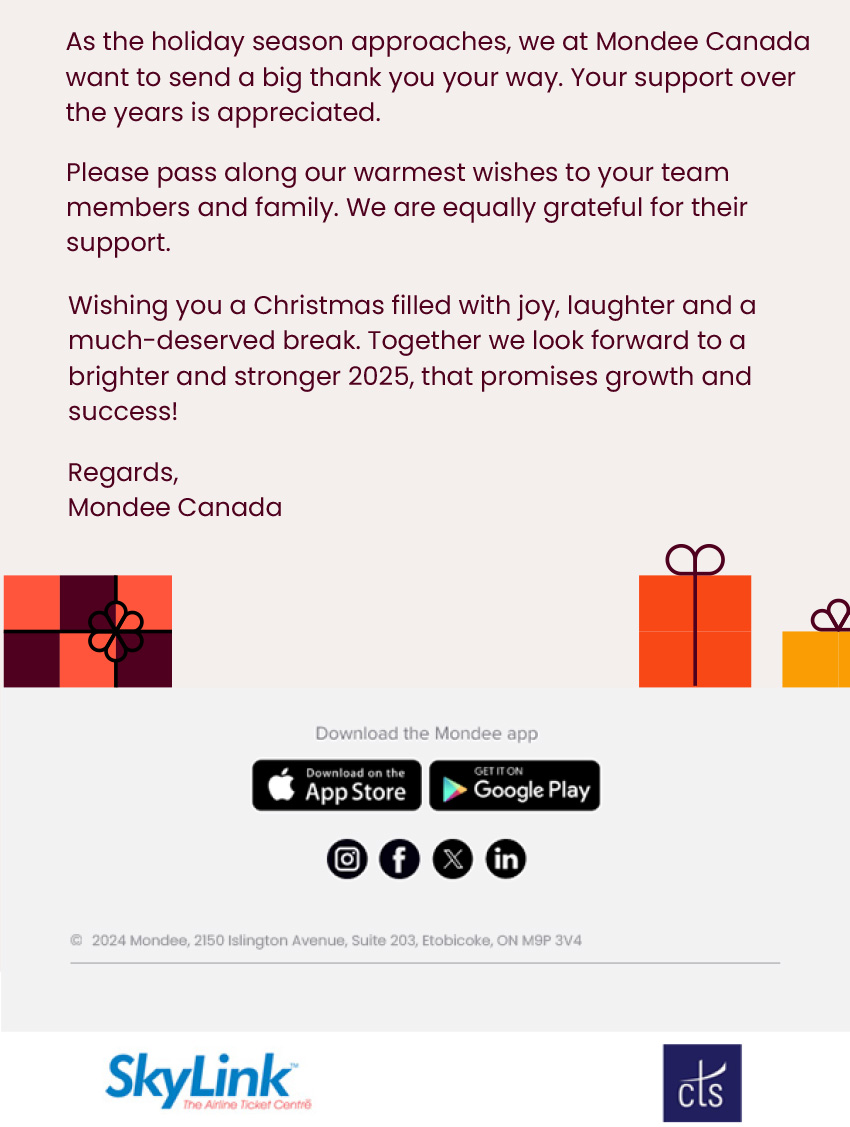The image size is (850, 1127).
Task: Open Mondee's Instagram page
Action: point(347,859)
